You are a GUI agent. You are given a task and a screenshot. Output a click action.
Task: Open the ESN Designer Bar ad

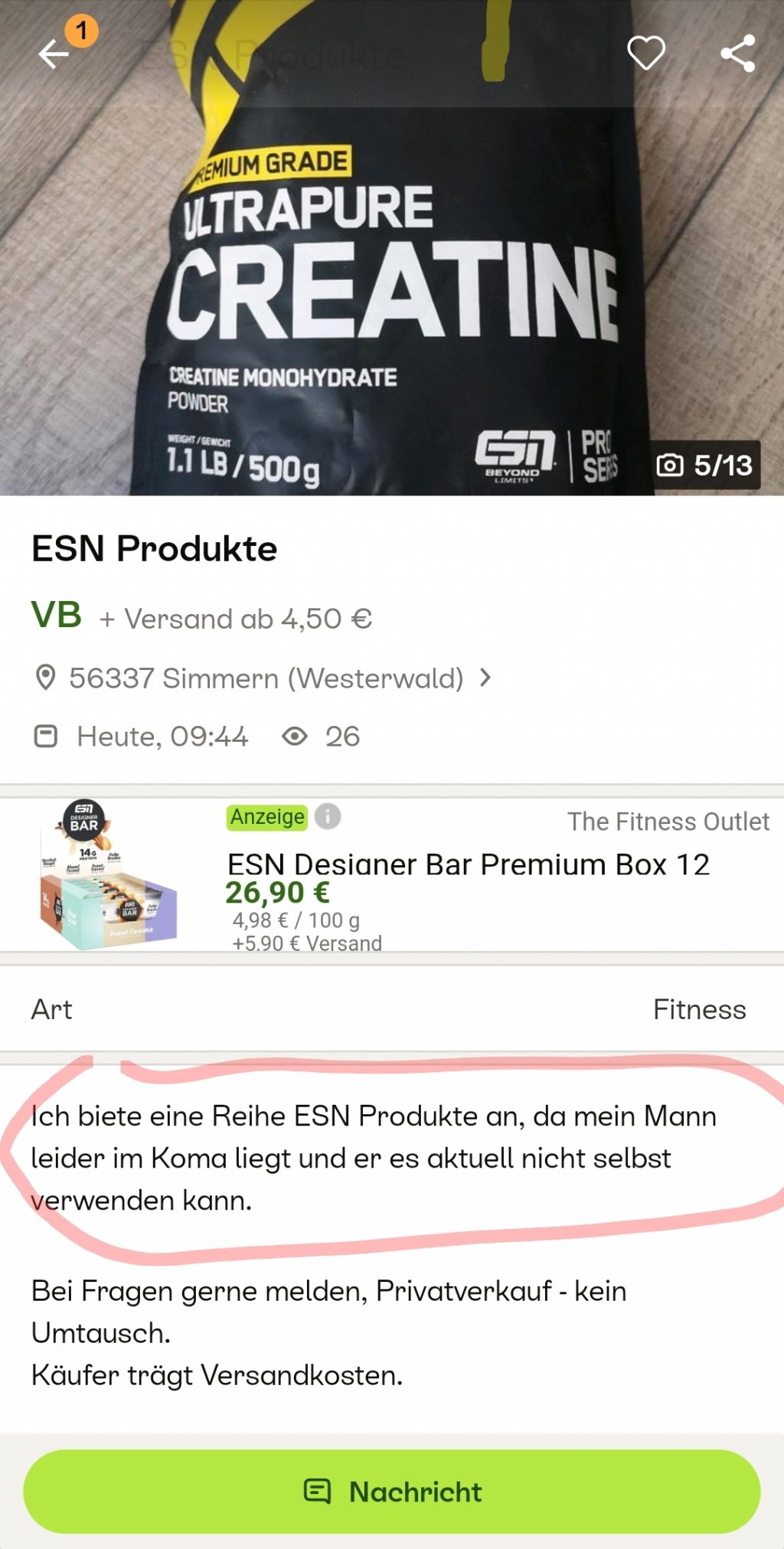[468, 864]
